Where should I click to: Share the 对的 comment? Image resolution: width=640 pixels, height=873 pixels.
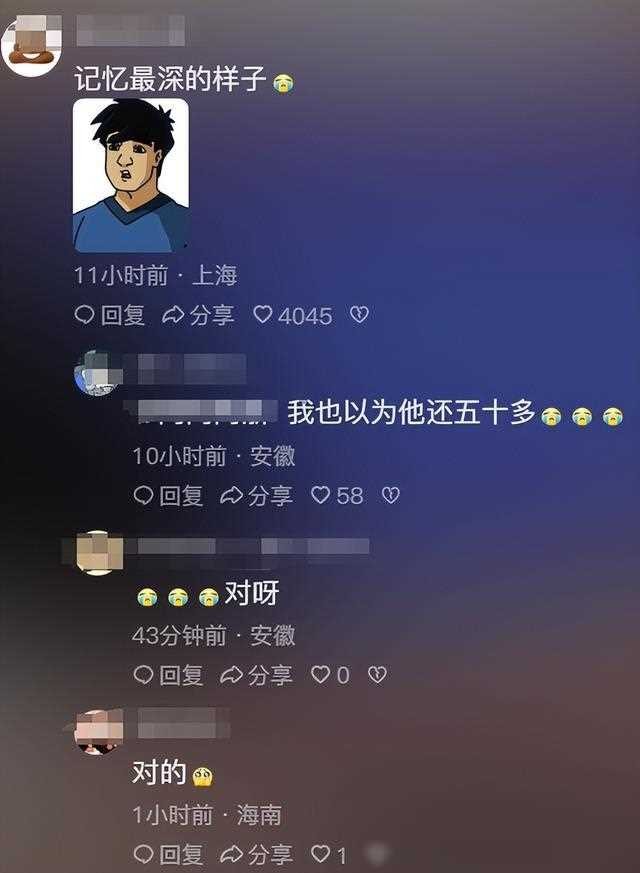[x=257, y=855]
